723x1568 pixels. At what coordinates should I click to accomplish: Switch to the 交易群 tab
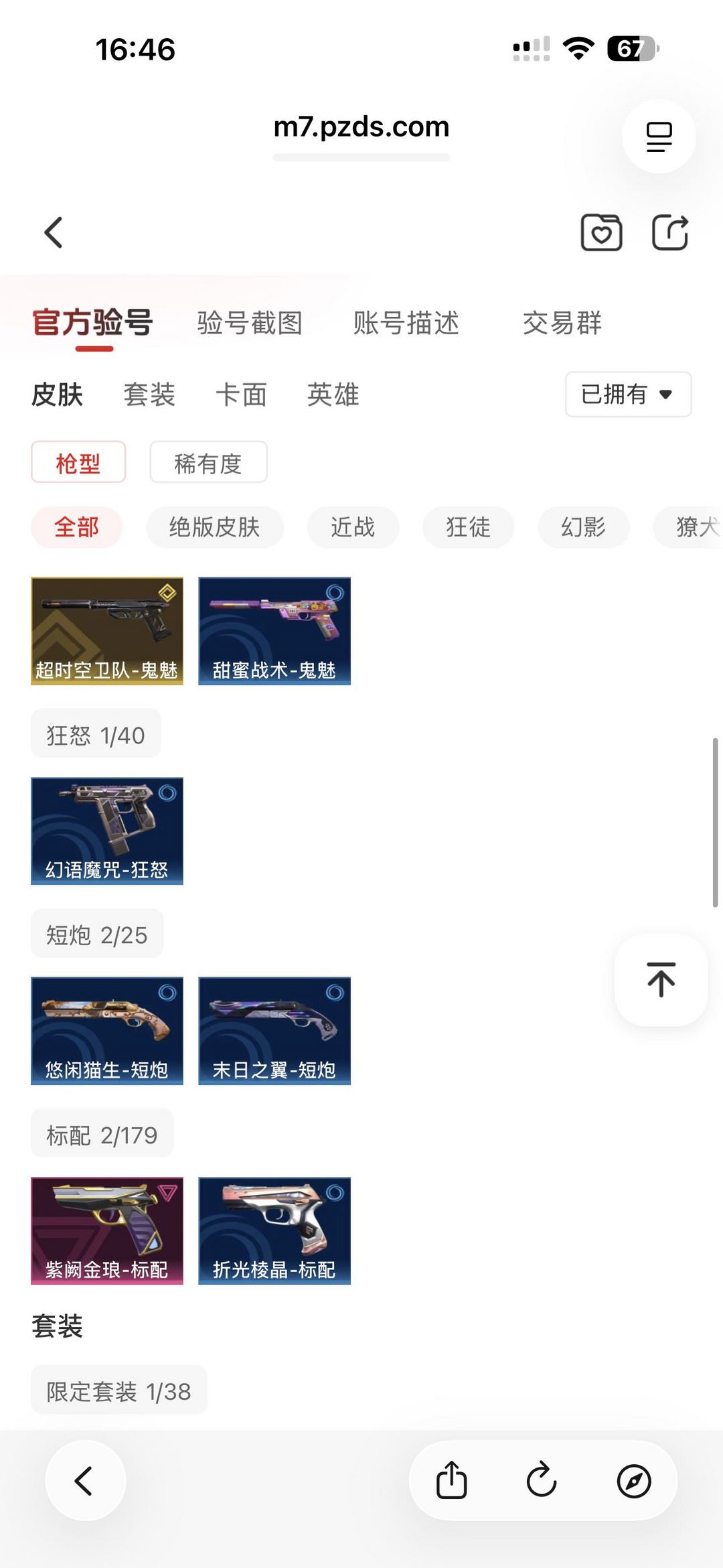pyautogui.click(x=562, y=323)
